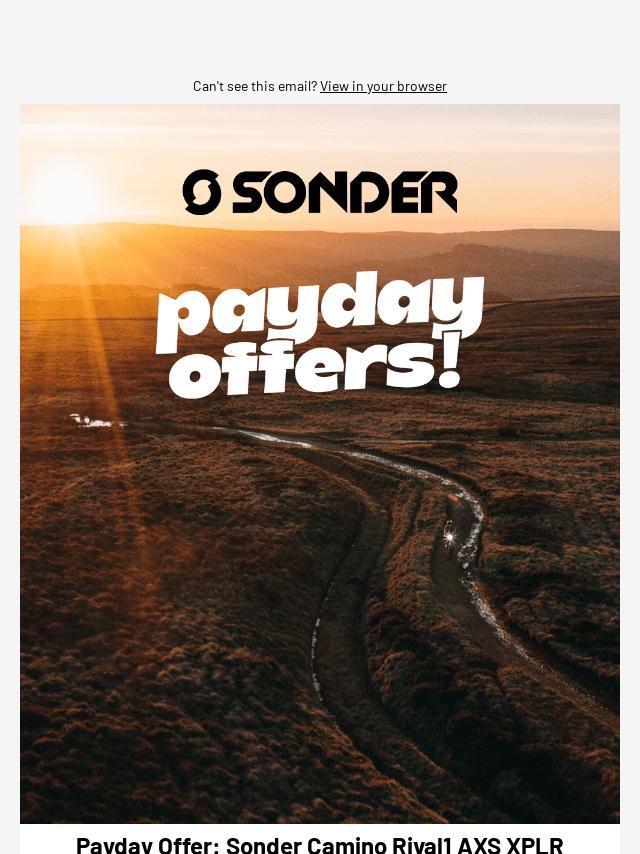Open the View in your browser link
Screen dimensions: 640x854
click(383, 86)
